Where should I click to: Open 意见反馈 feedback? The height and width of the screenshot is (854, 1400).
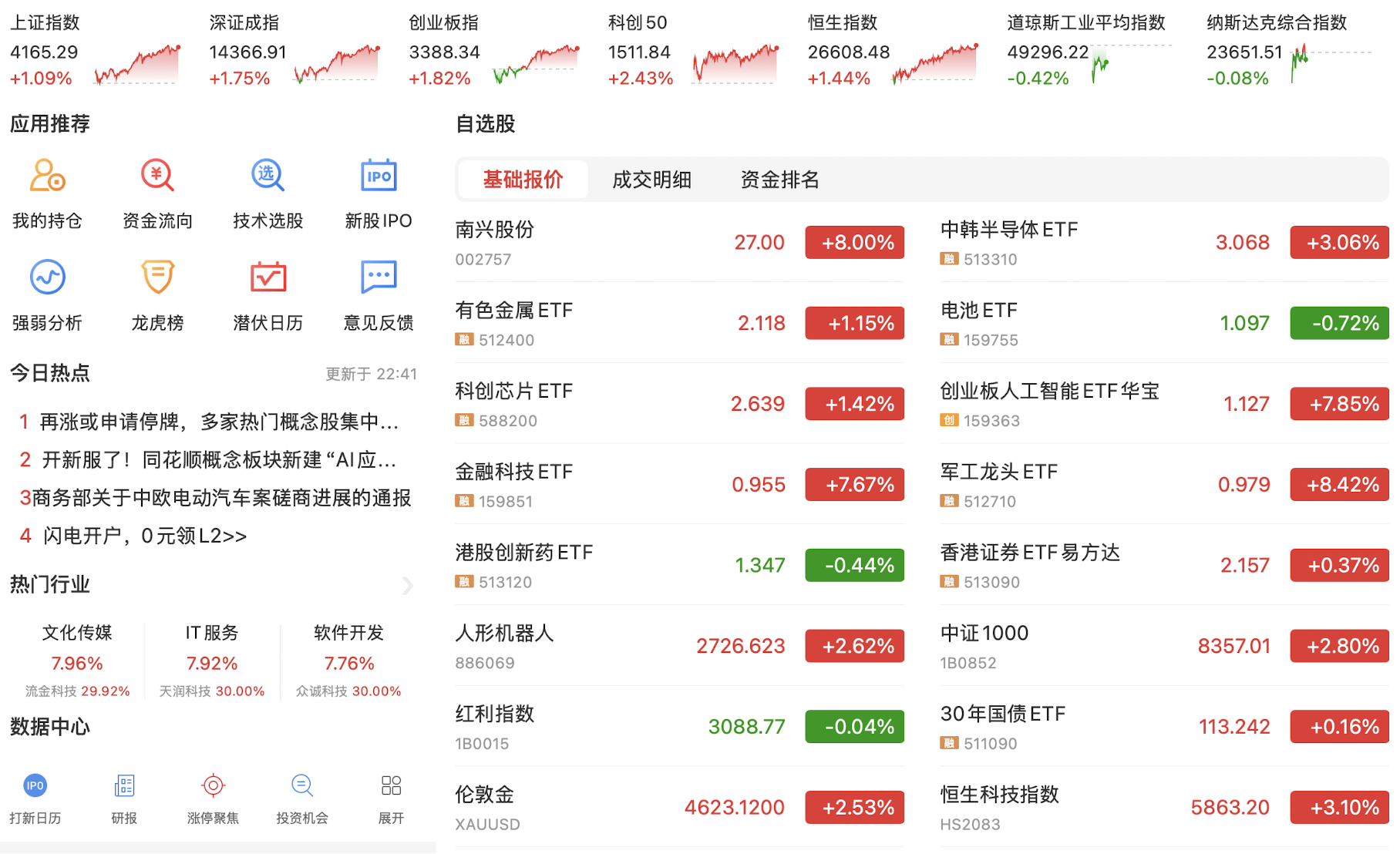(378, 294)
